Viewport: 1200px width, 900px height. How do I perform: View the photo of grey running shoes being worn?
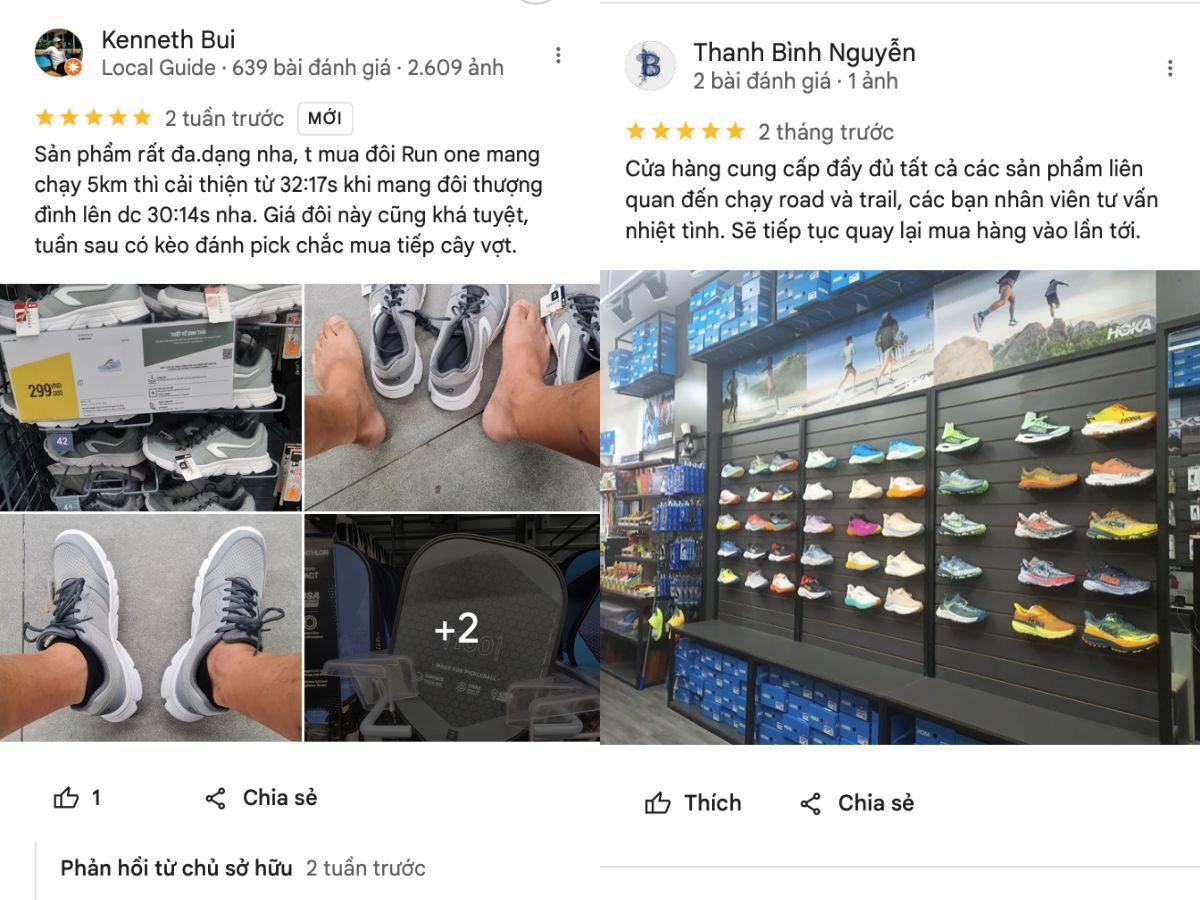(x=150, y=628)
